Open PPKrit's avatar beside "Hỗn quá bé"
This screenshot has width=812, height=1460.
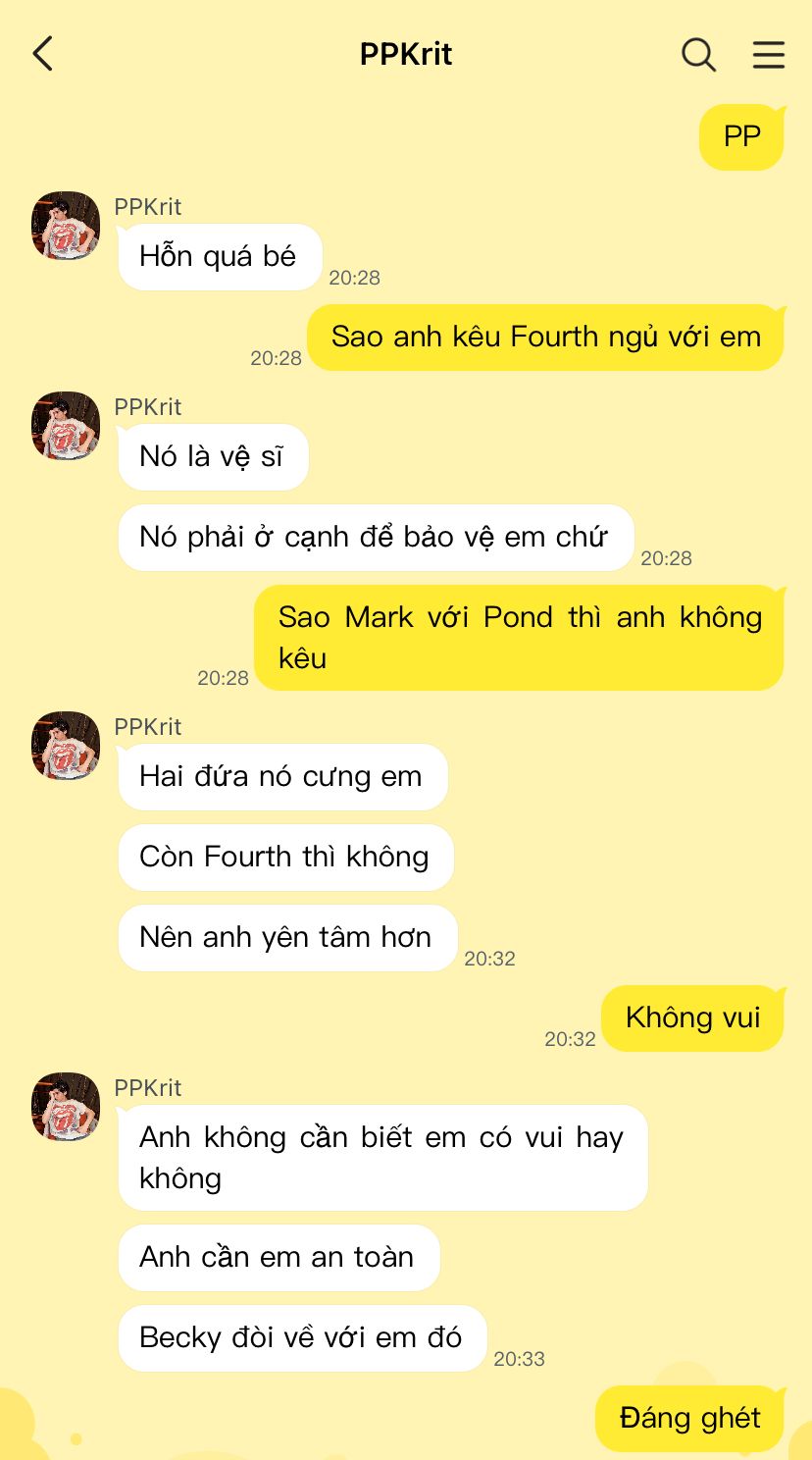pyautogui.click(x=66, y=226)
